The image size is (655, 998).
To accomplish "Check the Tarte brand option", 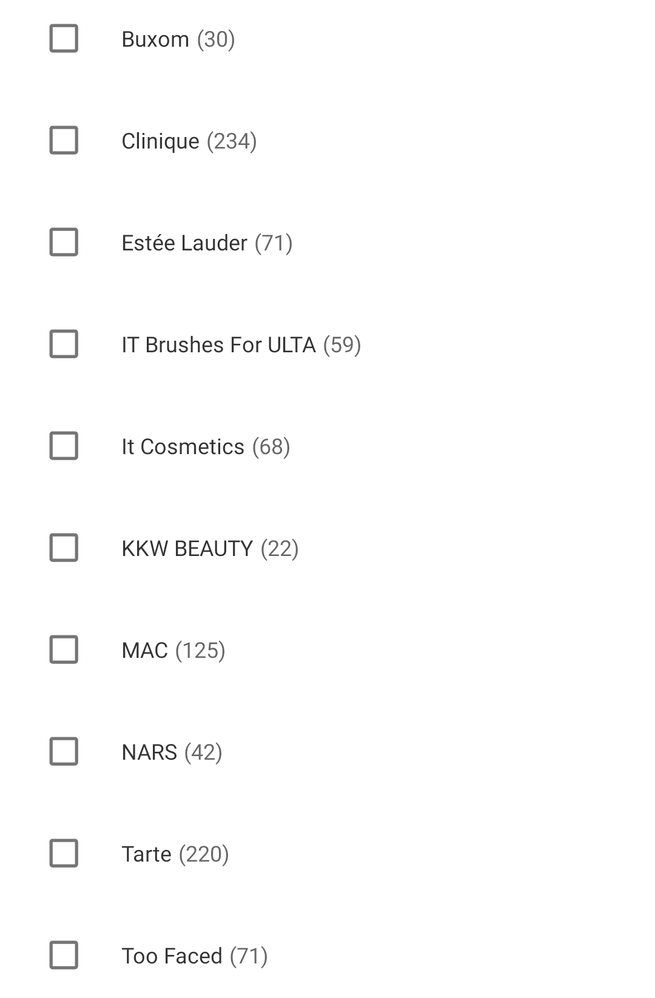I will [64, 854].
